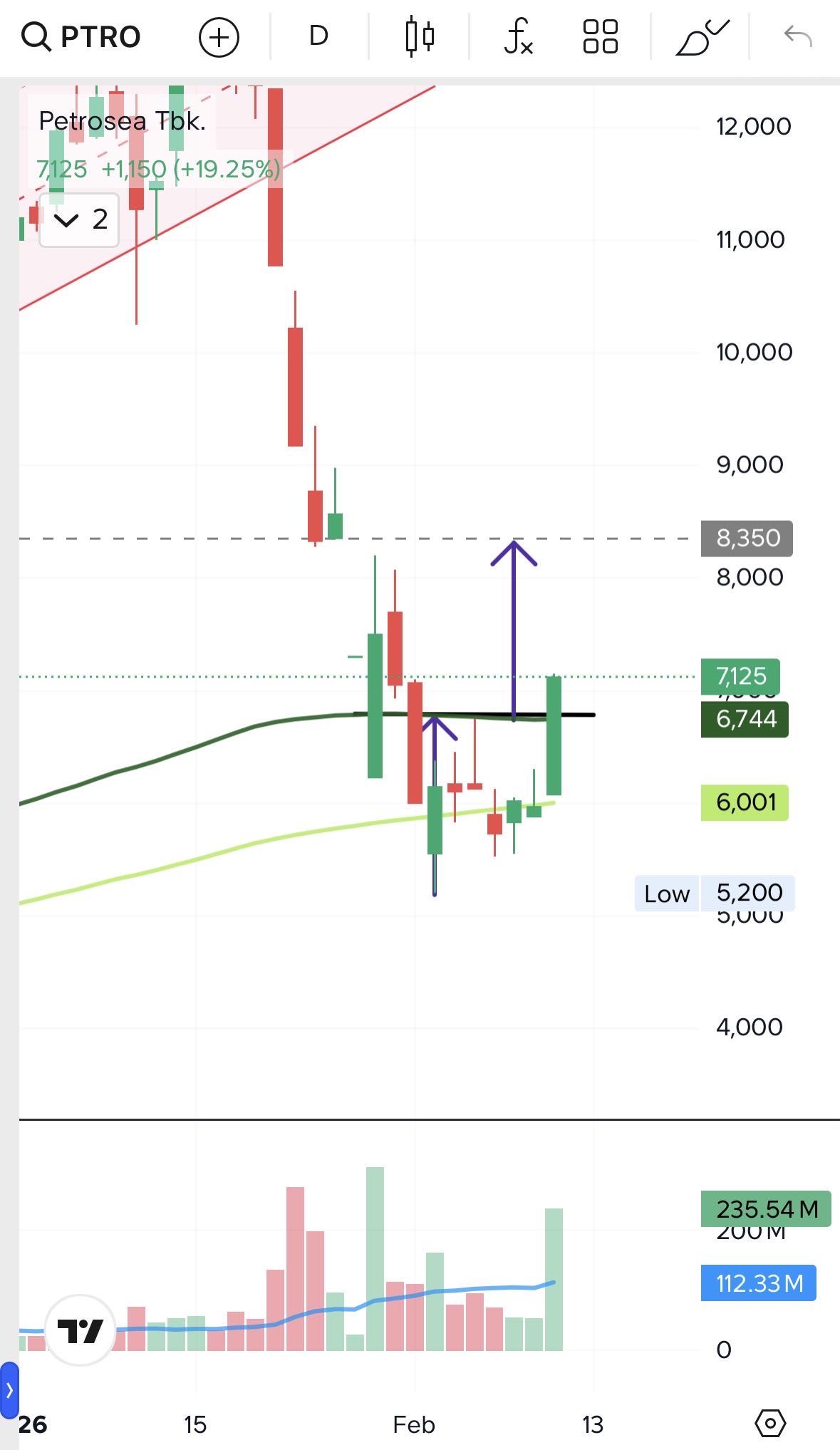Expand the blue side panel arrow
Screen dimensions: 840x1450
[x=9, y=1389]
